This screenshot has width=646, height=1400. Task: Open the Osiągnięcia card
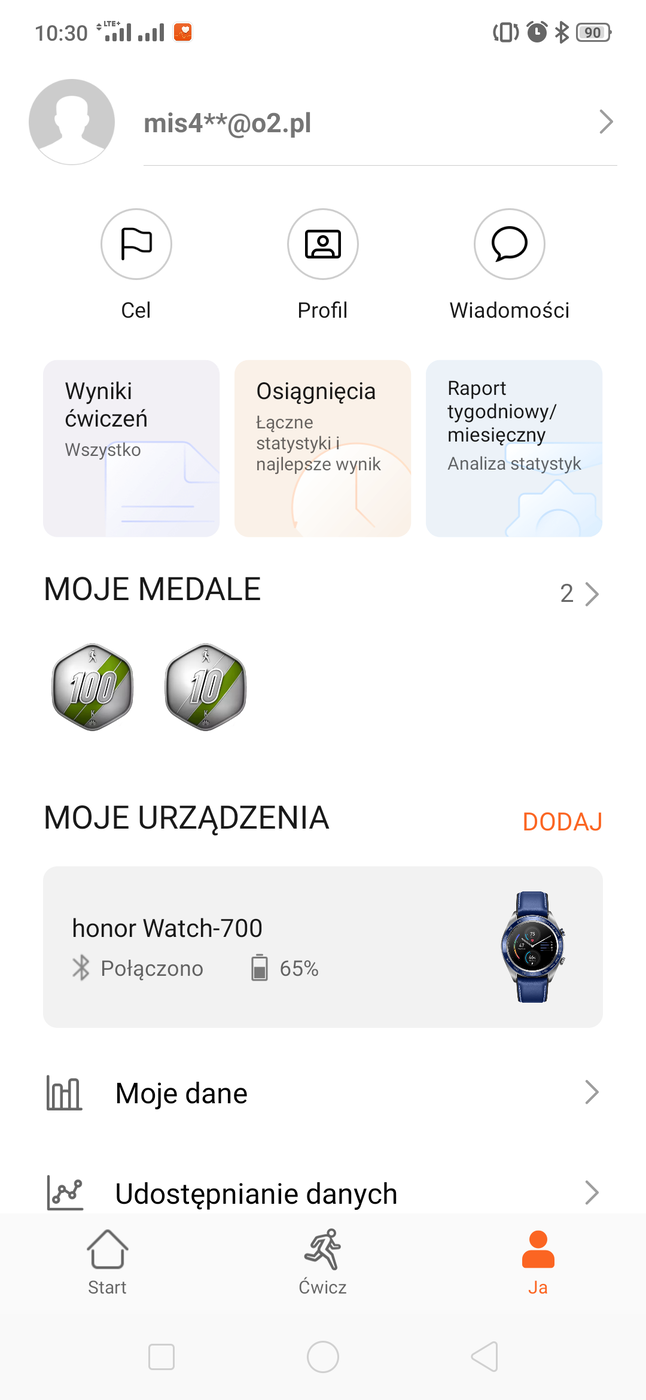[322, 448]
